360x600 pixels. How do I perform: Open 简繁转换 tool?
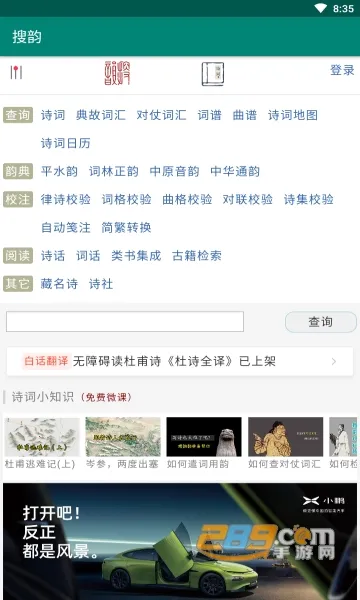127,227
